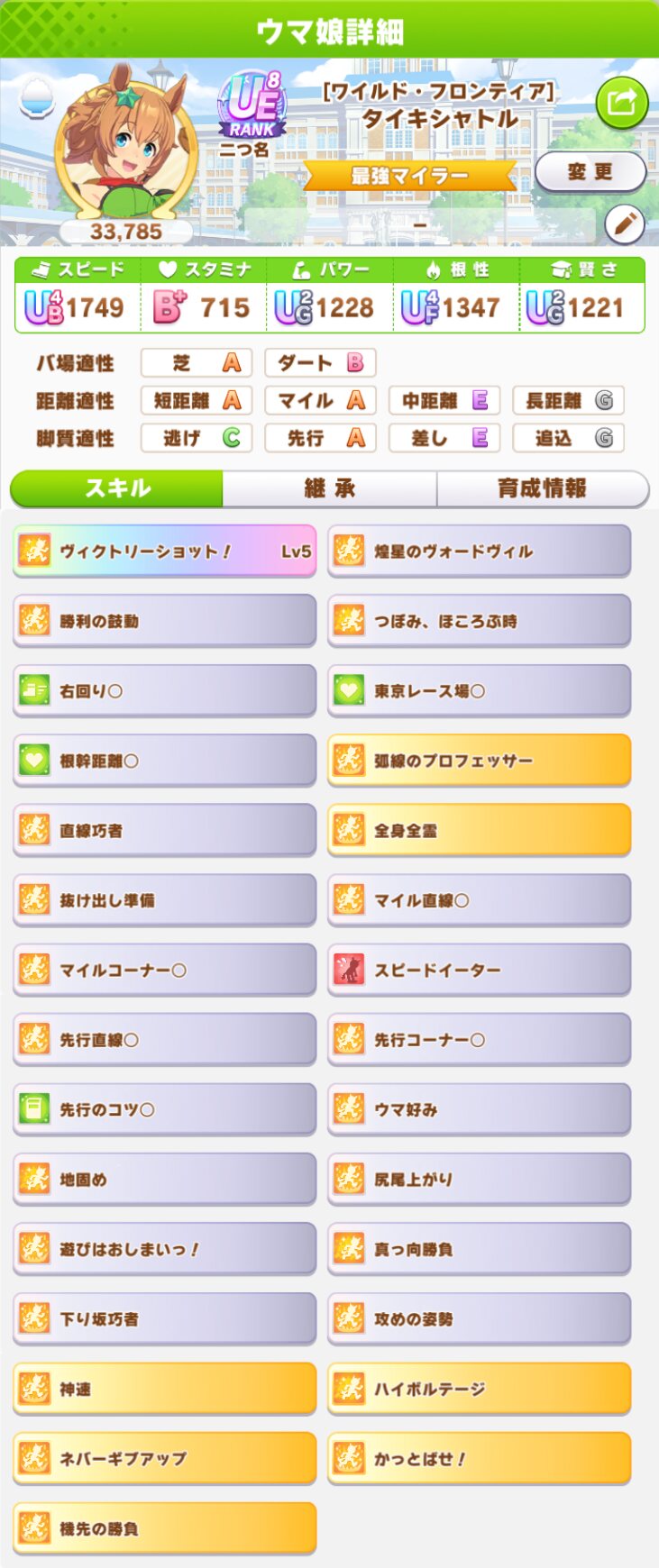The width and height of the screenshot is (659, 1568).
Task: Open the ネバーギブアップ skill
Action: (165, 1458)
